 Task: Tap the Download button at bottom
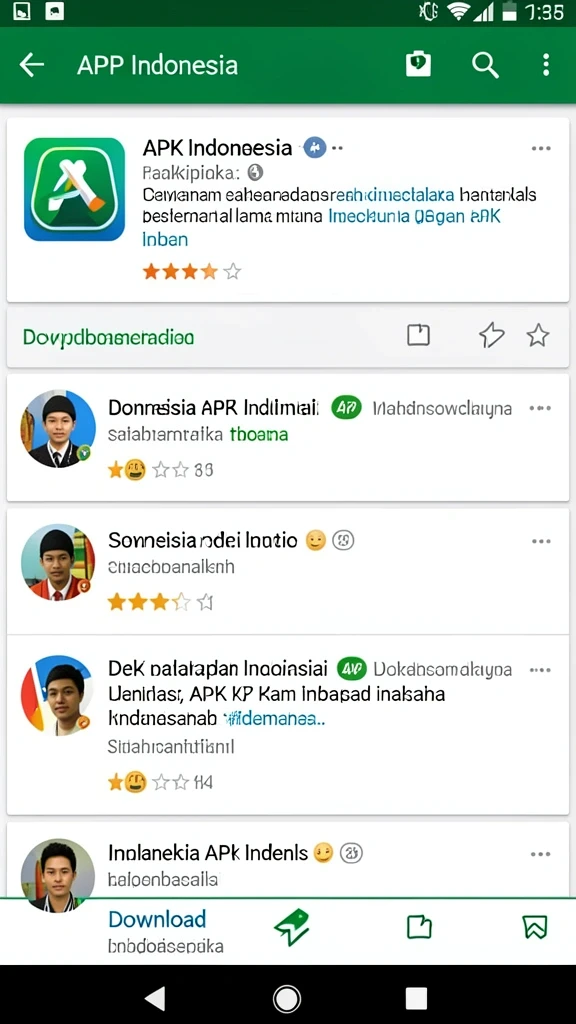[157, 919]
